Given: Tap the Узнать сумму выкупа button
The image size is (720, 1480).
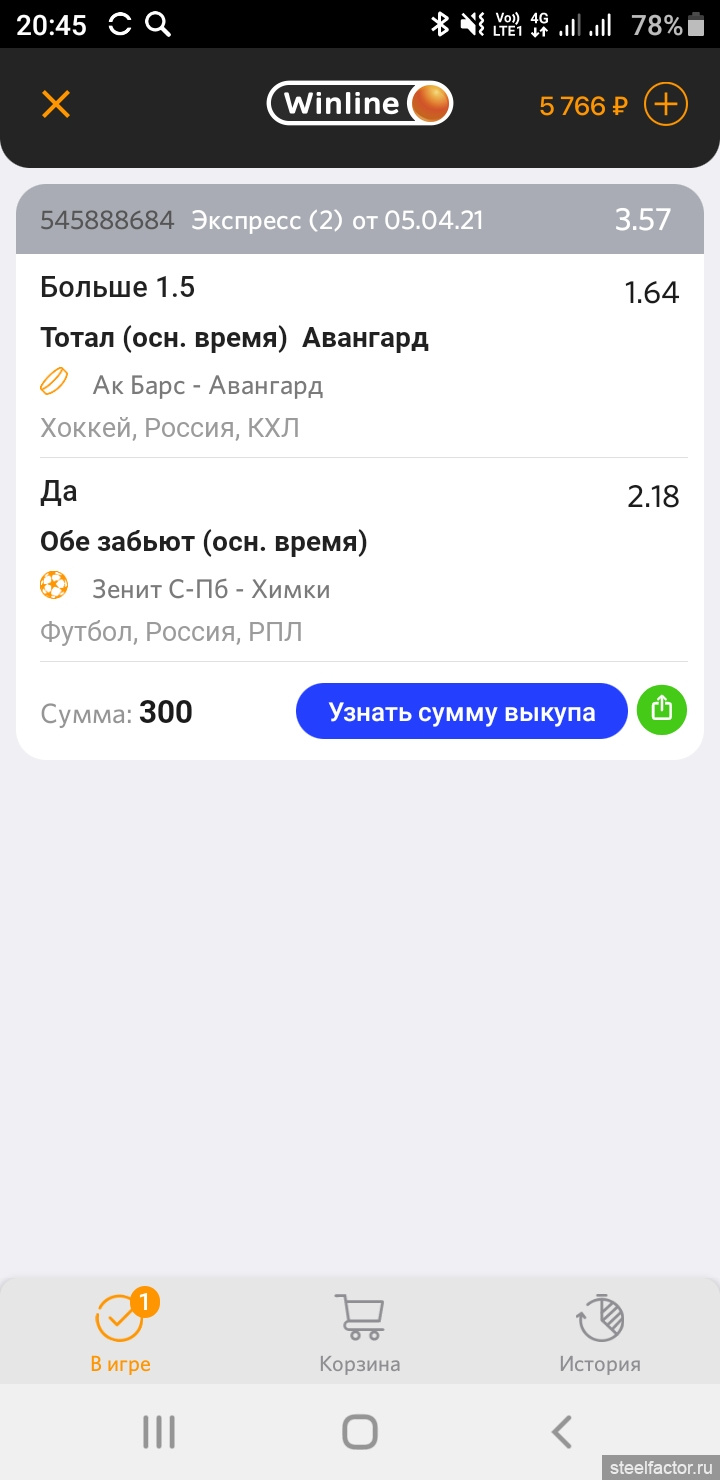Looking at the screenshot, I should coord(461,712).
